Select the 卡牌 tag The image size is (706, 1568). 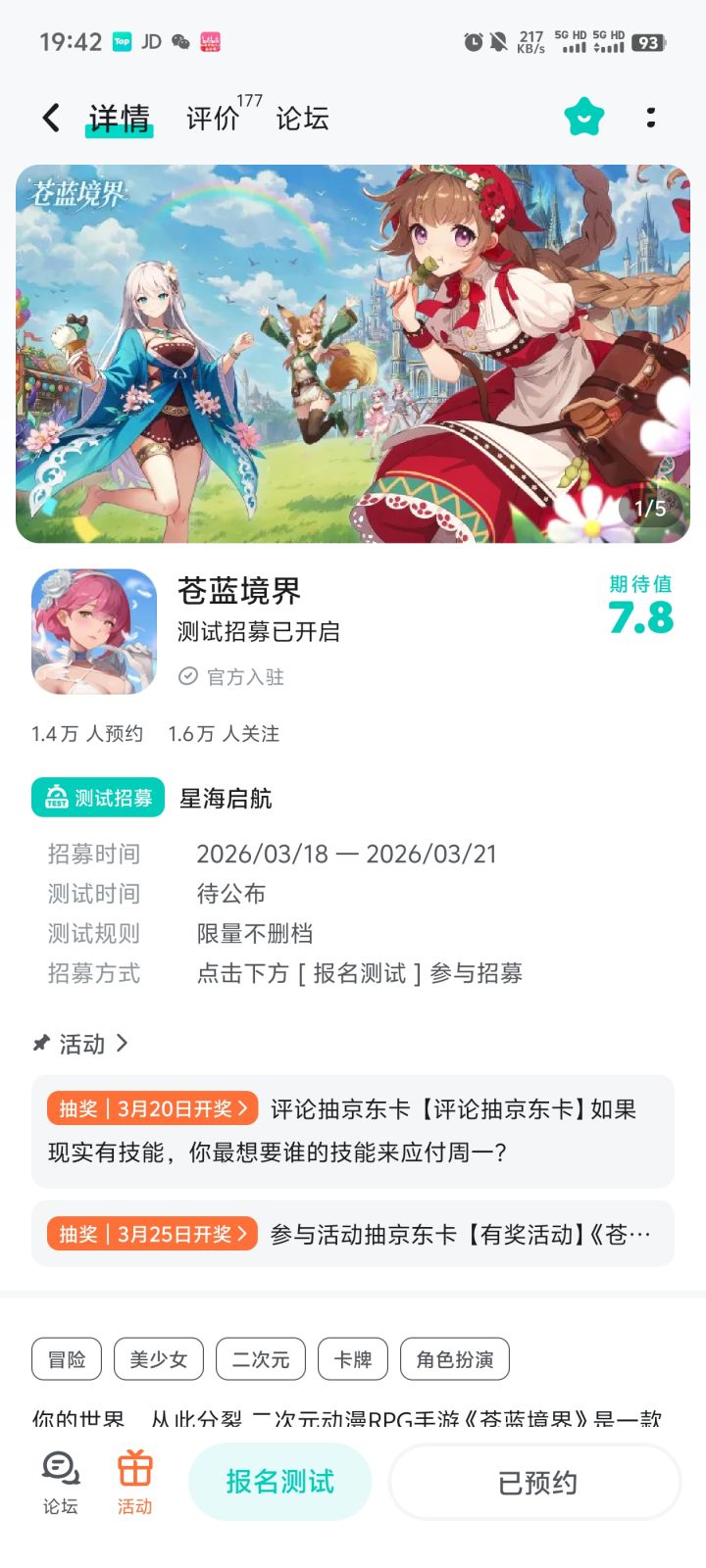coord(351,1359)
